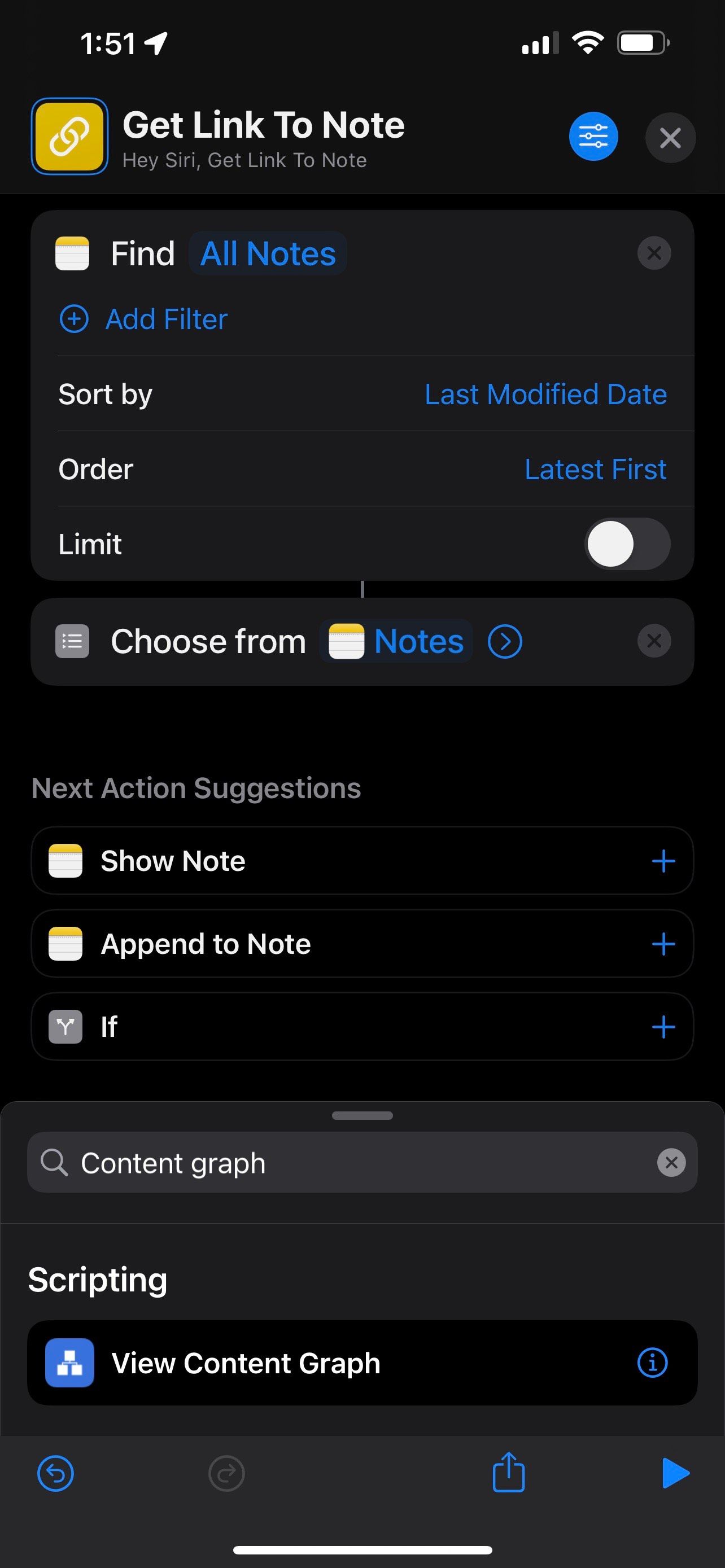Add Show Note with the plus button
Image resolution: width=725 pixels, height=1568 pixels.
coord(663,860)
